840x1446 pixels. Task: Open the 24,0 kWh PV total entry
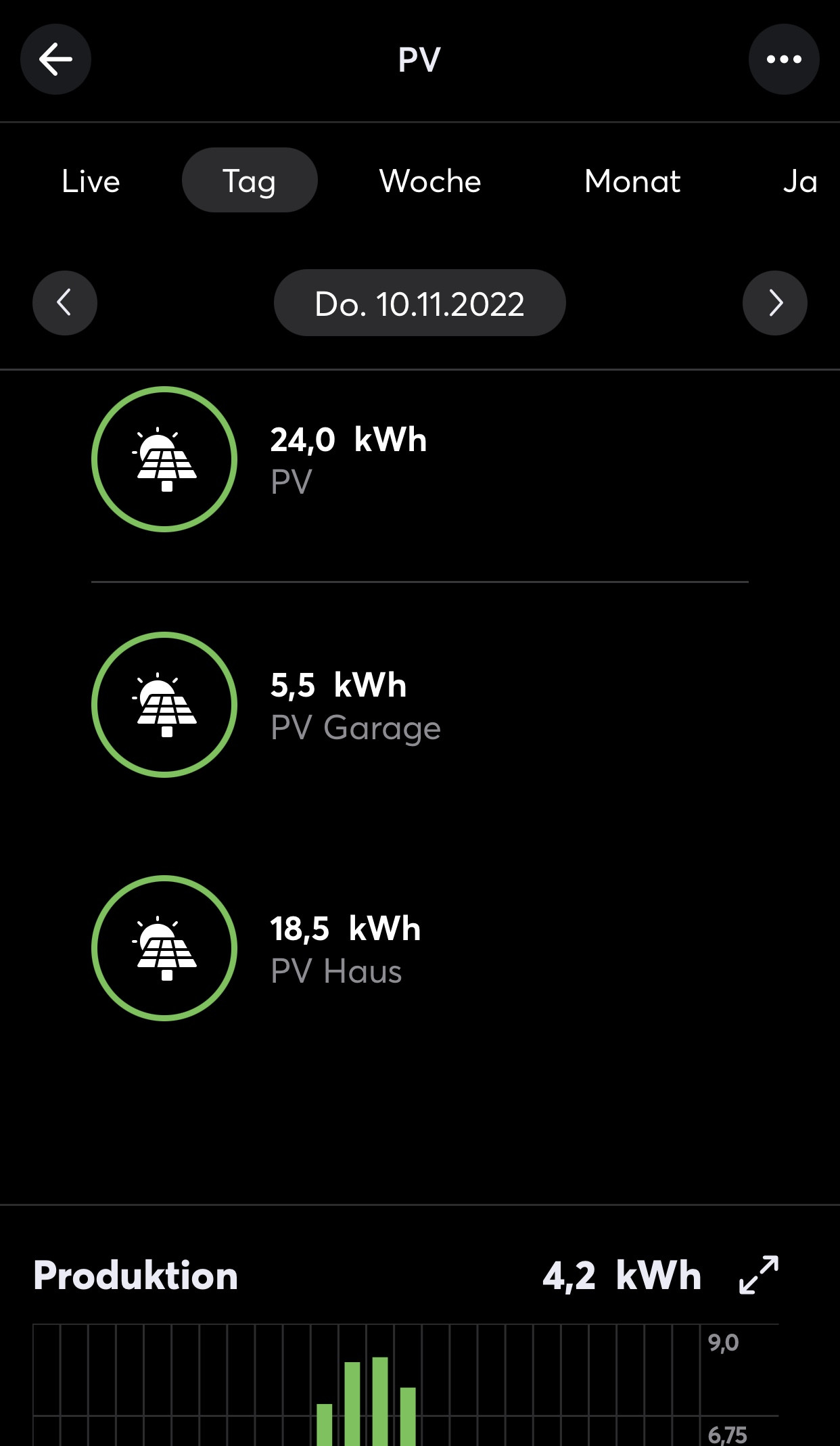[x=348, y=460]
